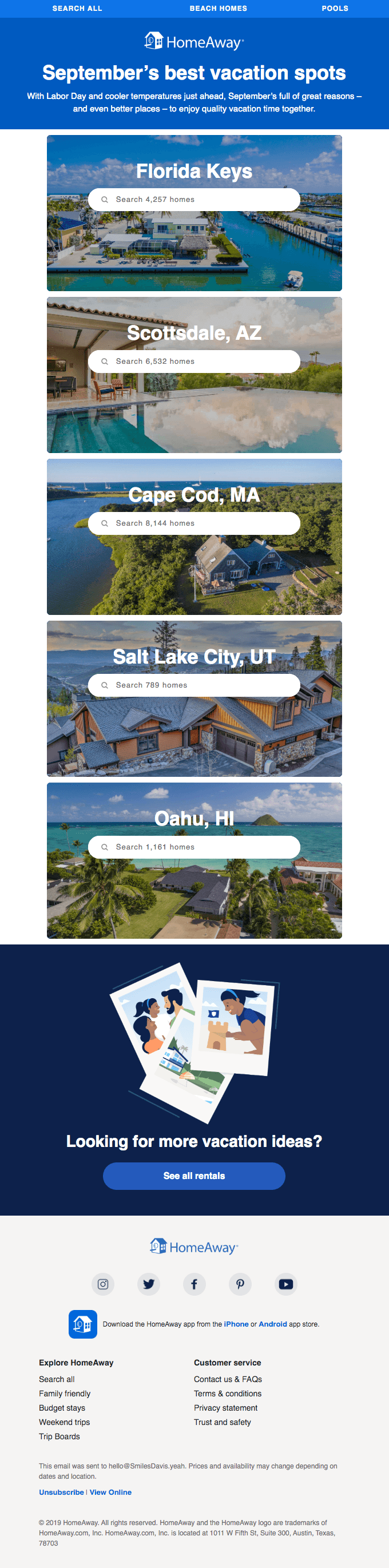Visit HomeAway's Facebook page
Image resolution: width=389 pixels, height=1568 pixels.
point(194,1284)
